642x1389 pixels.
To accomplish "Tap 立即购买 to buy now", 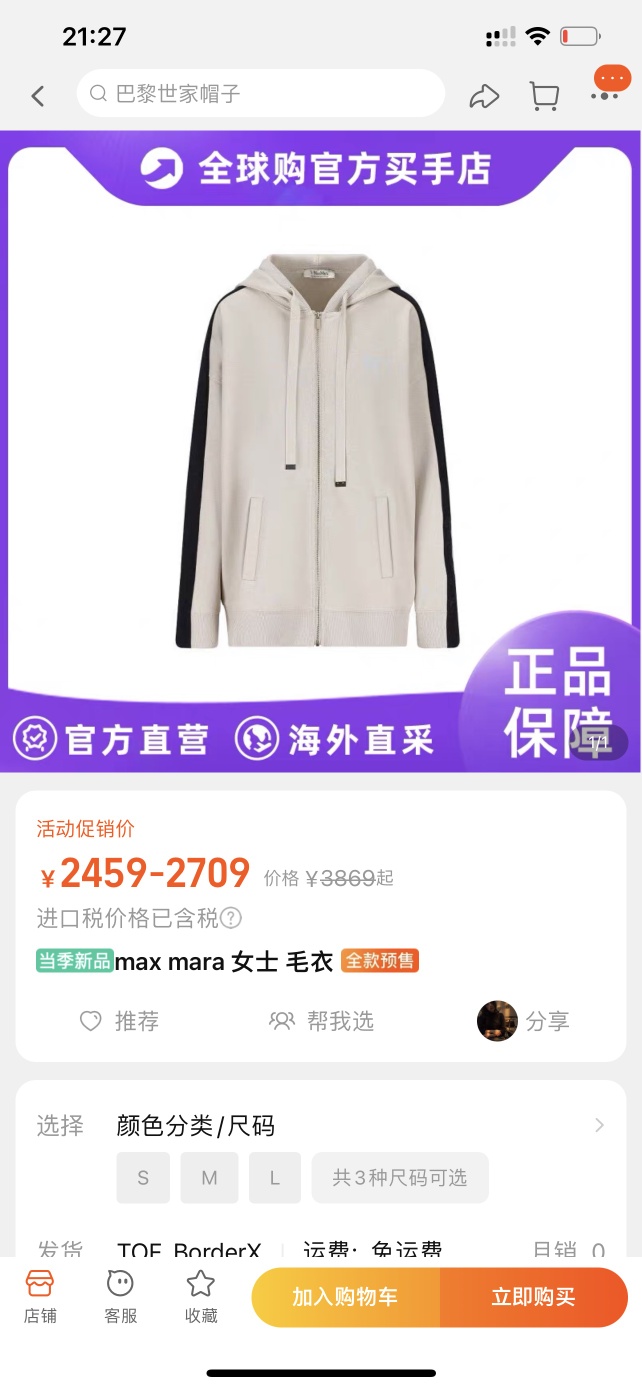I will [x=533, y=1297].
